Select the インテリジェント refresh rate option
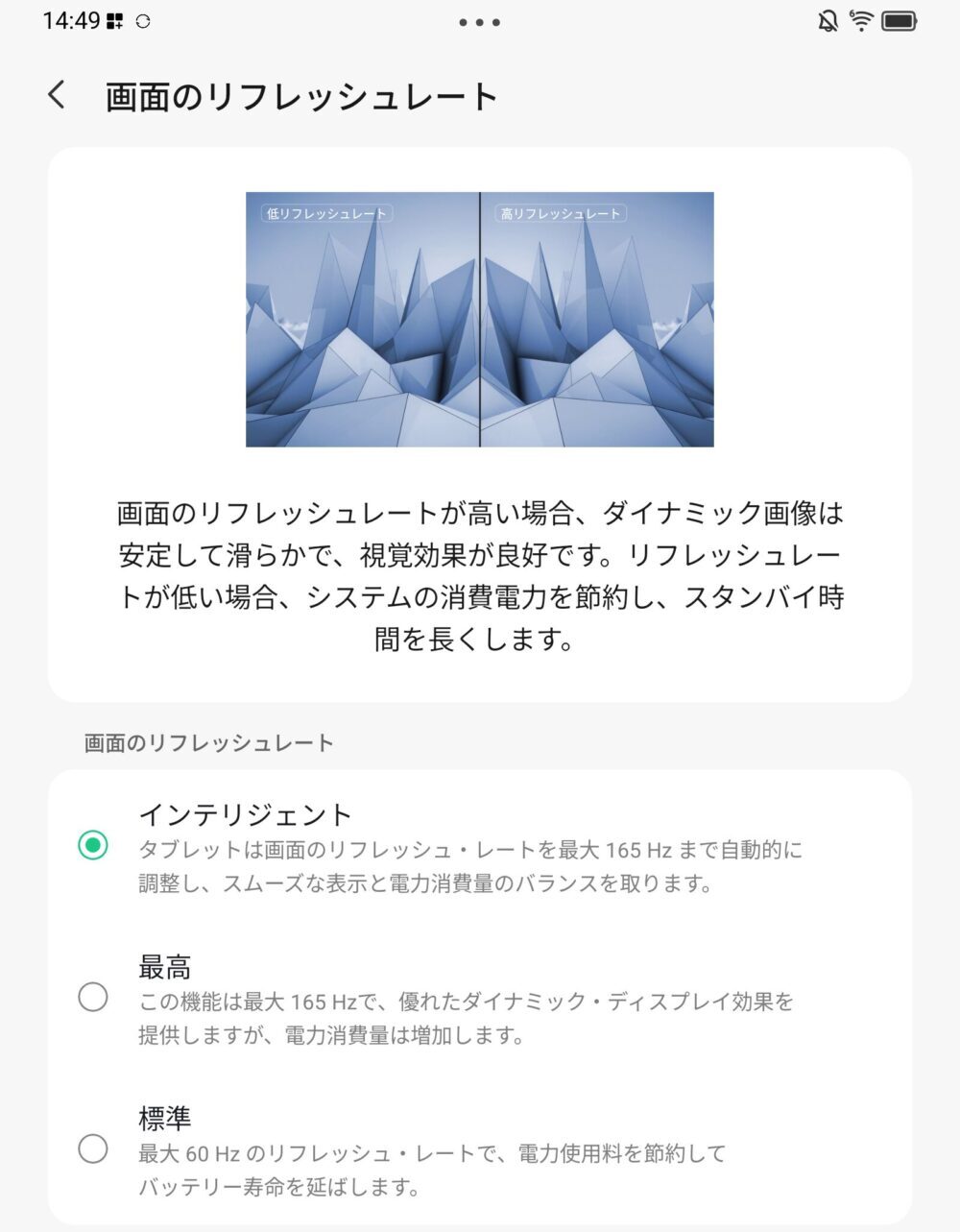960x1232 pixels. click(x=93, y=845)
